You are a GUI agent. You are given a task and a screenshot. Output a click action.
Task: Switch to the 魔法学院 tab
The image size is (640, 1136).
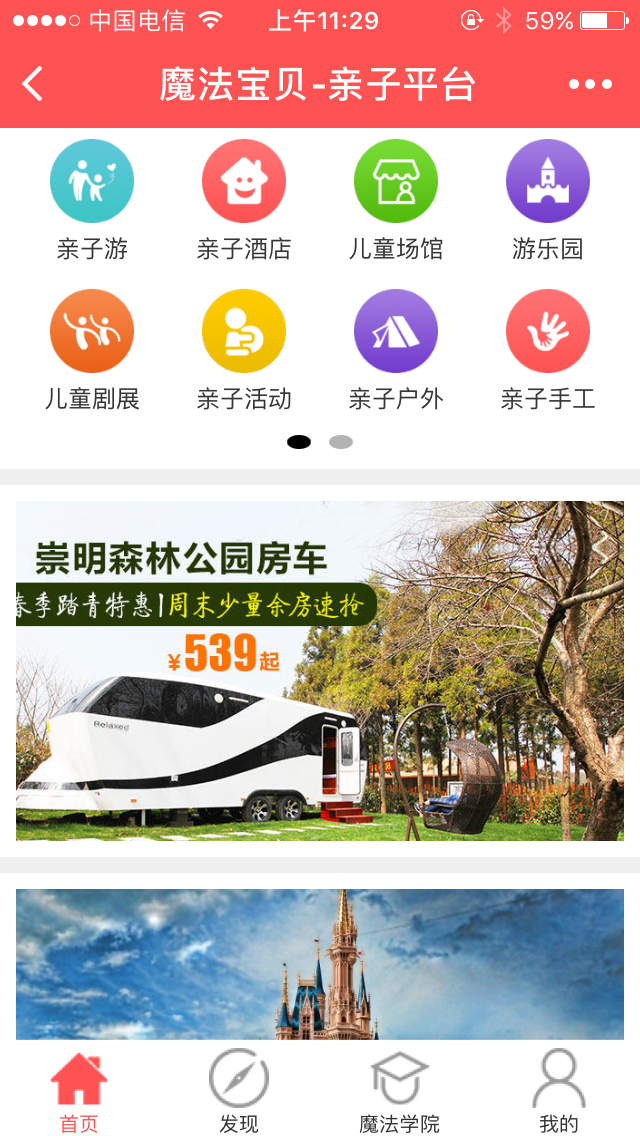(x=399, y=1092)
